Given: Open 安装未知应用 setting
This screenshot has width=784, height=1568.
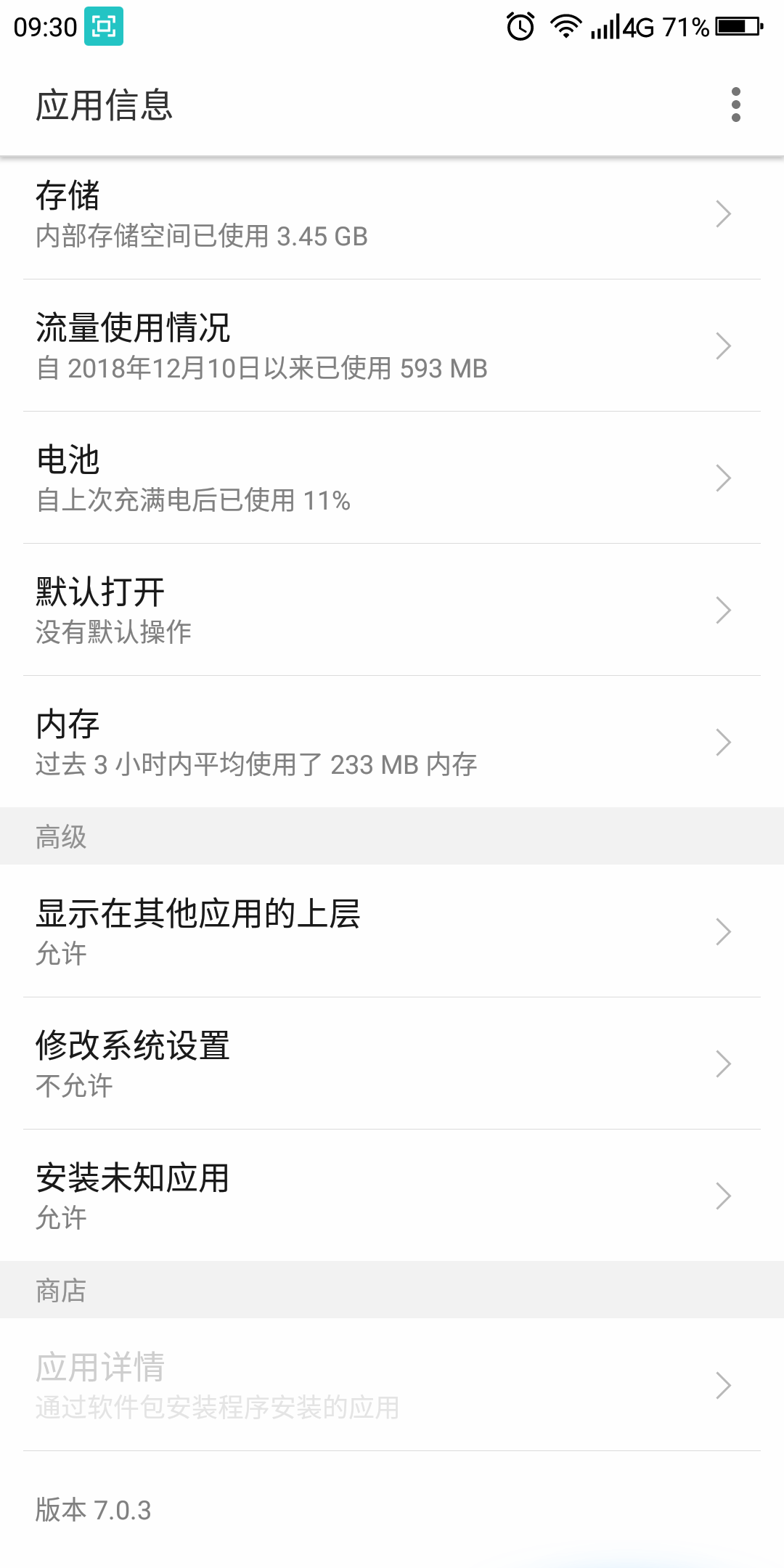Looking at the screenshot, I should [392, 1196].
